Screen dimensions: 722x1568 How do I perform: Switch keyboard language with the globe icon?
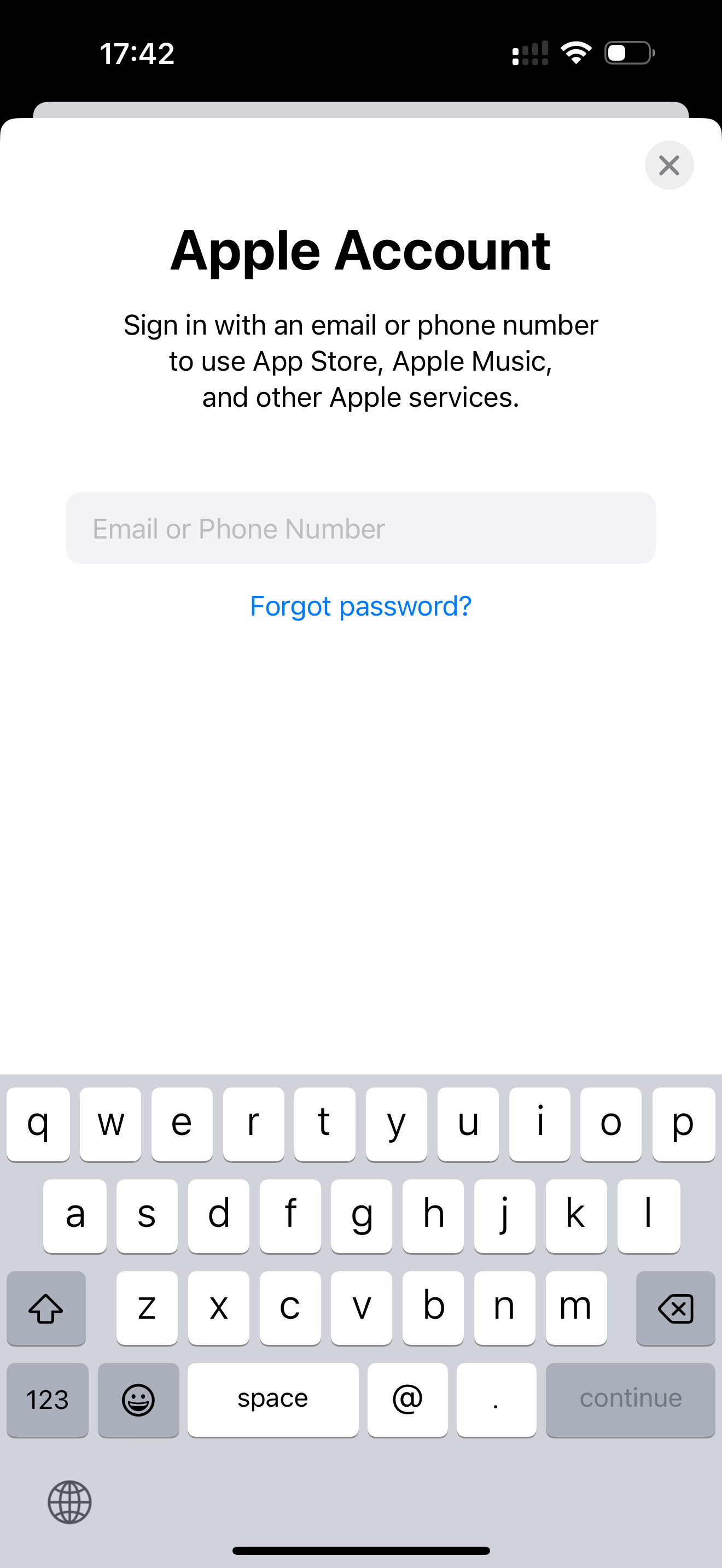click(x=69, y=1502)
